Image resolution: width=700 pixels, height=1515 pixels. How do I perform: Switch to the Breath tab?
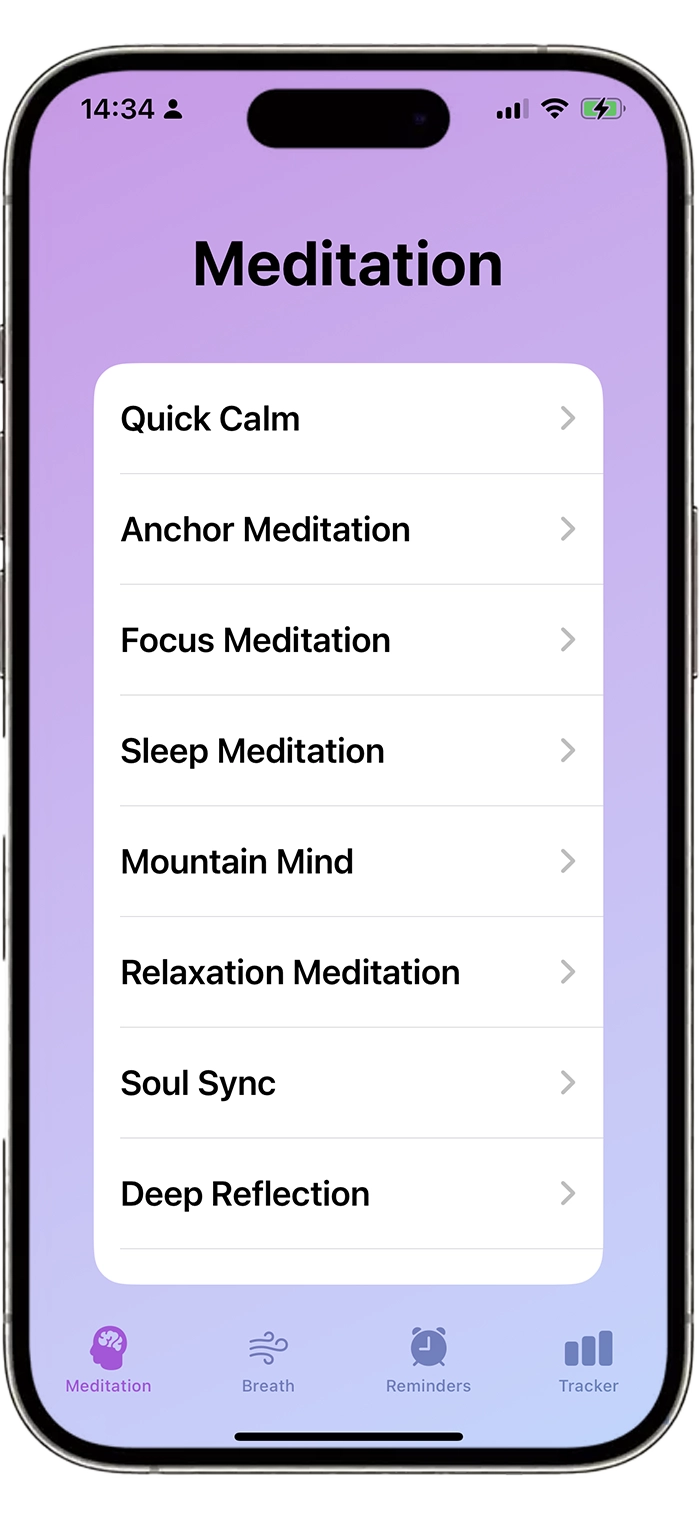tap(268, 1360)
